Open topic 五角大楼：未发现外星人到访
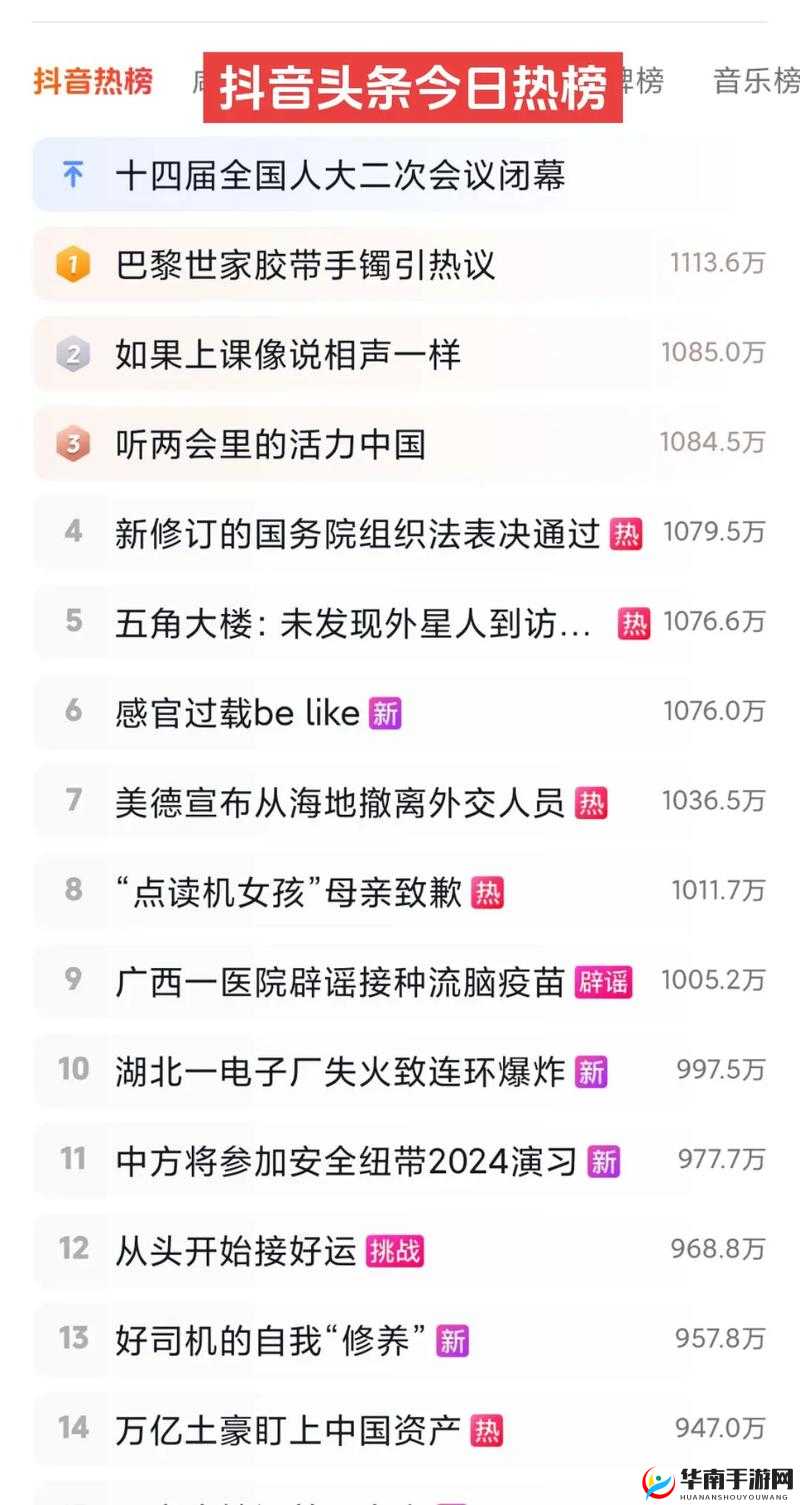Screen dimensions: 800x1505 click(x=350, y=623)
